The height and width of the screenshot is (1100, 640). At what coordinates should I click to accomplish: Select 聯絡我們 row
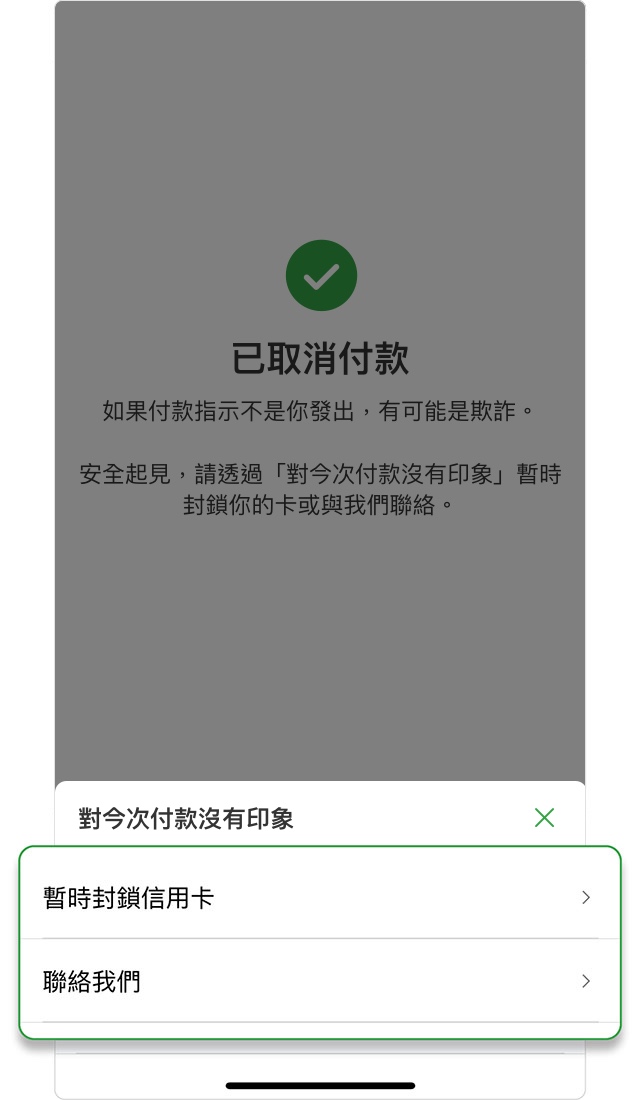coord(320,981)
